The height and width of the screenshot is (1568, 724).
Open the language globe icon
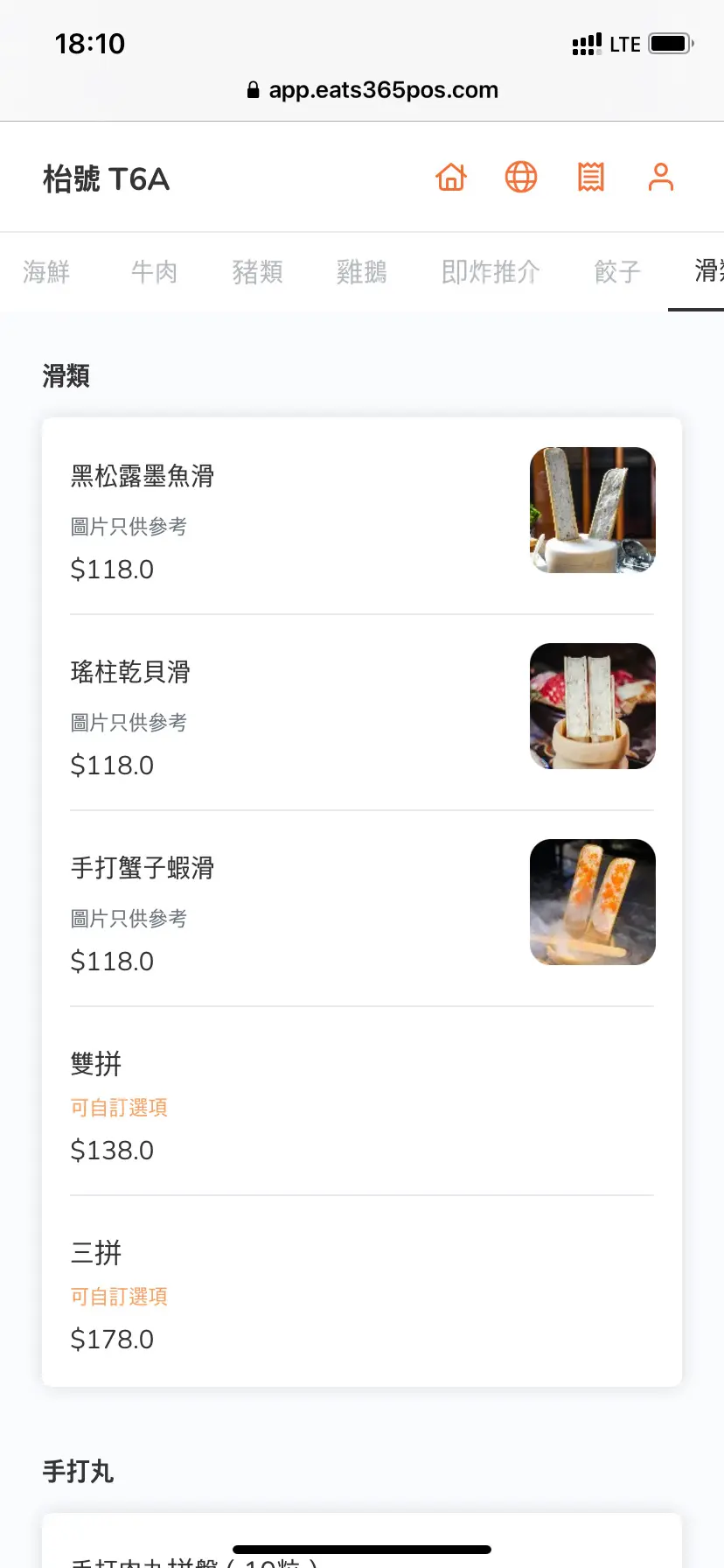tap(521, 178)
